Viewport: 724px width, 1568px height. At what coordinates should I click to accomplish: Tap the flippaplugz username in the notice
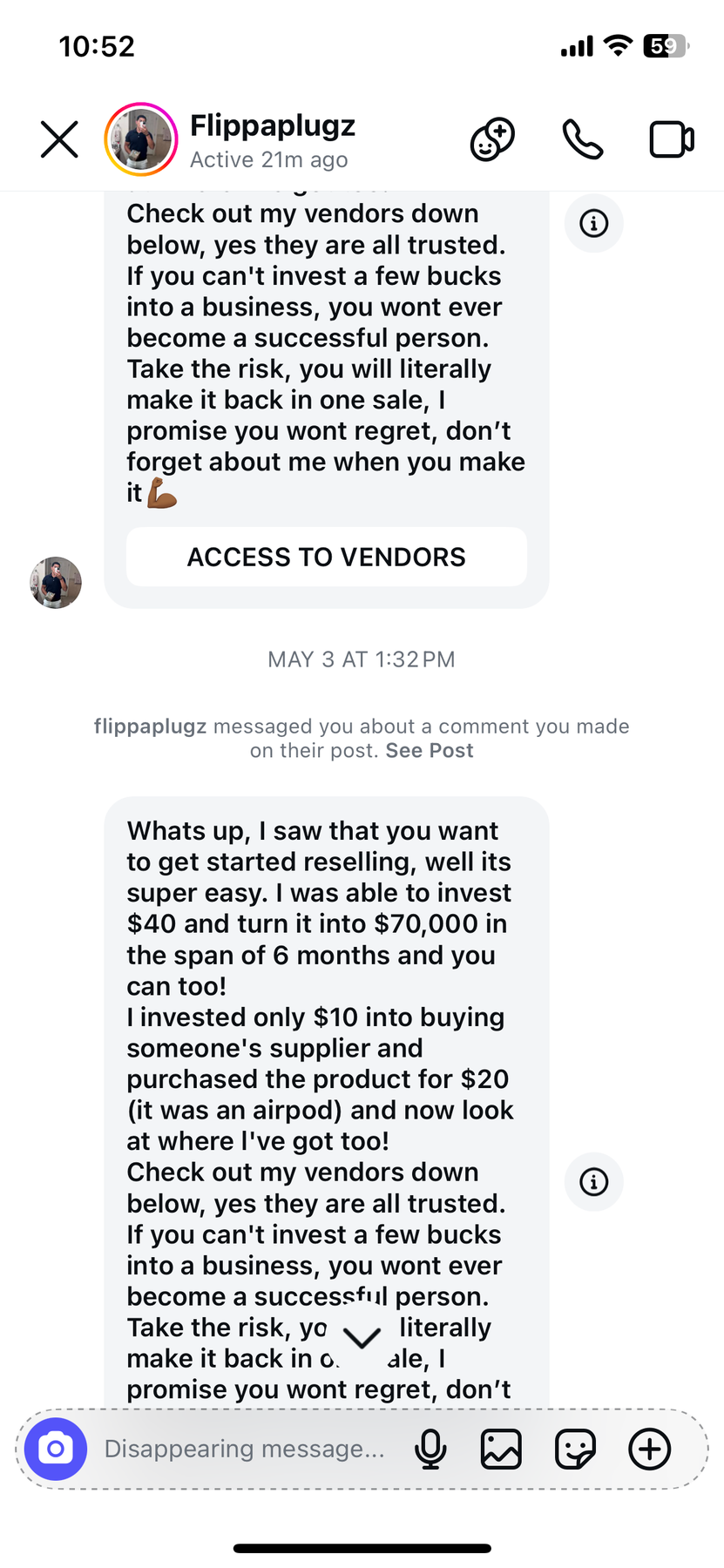point(149,726)
